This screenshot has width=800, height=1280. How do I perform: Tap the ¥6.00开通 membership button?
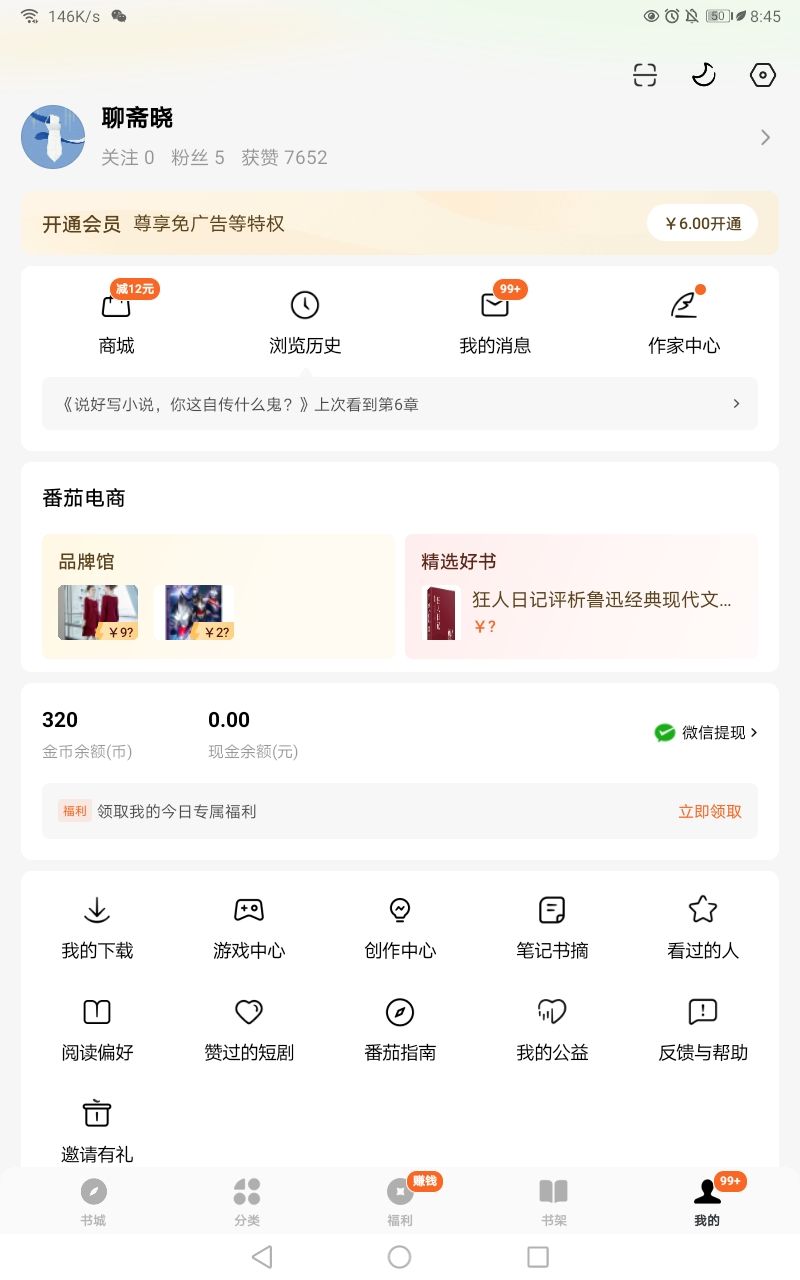702,223
